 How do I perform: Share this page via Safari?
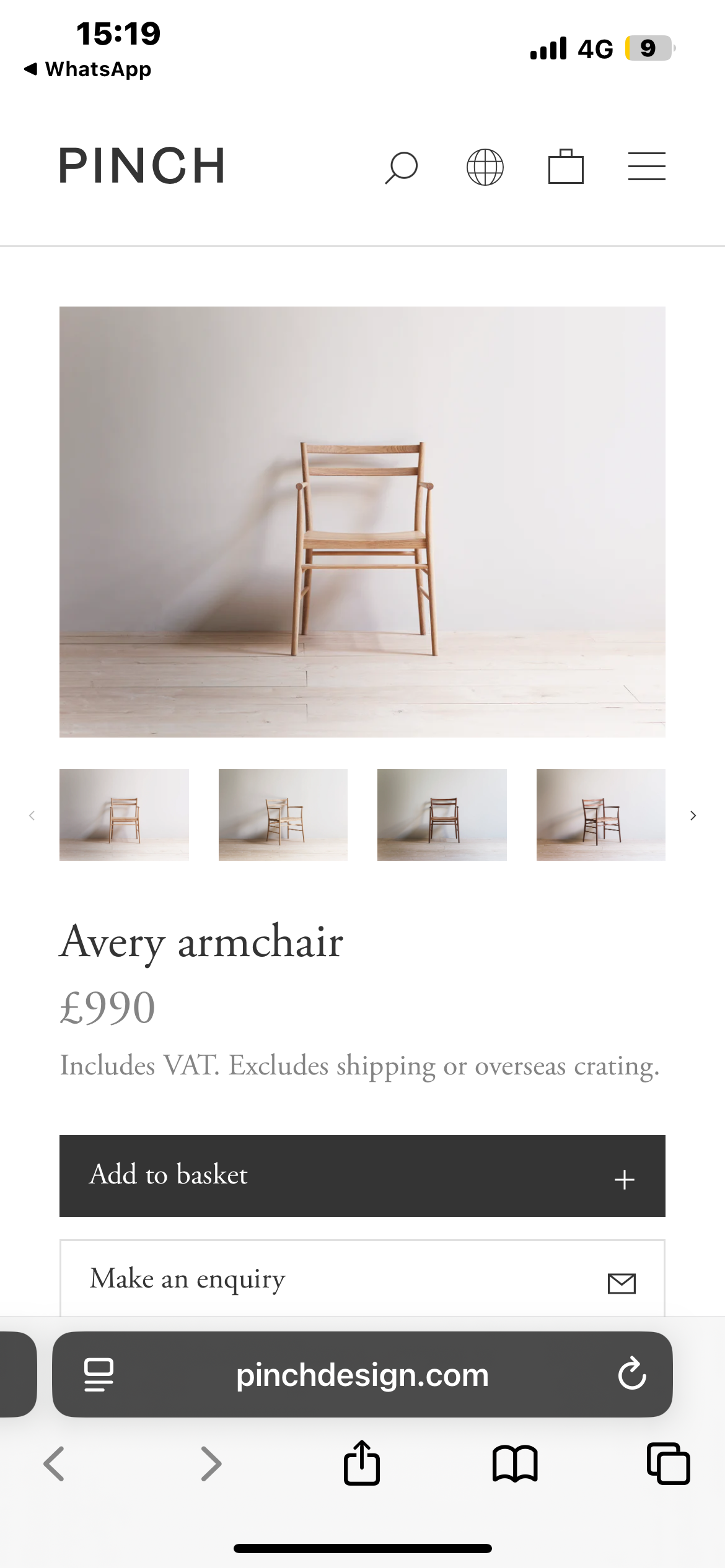(x=362, y=1463)
